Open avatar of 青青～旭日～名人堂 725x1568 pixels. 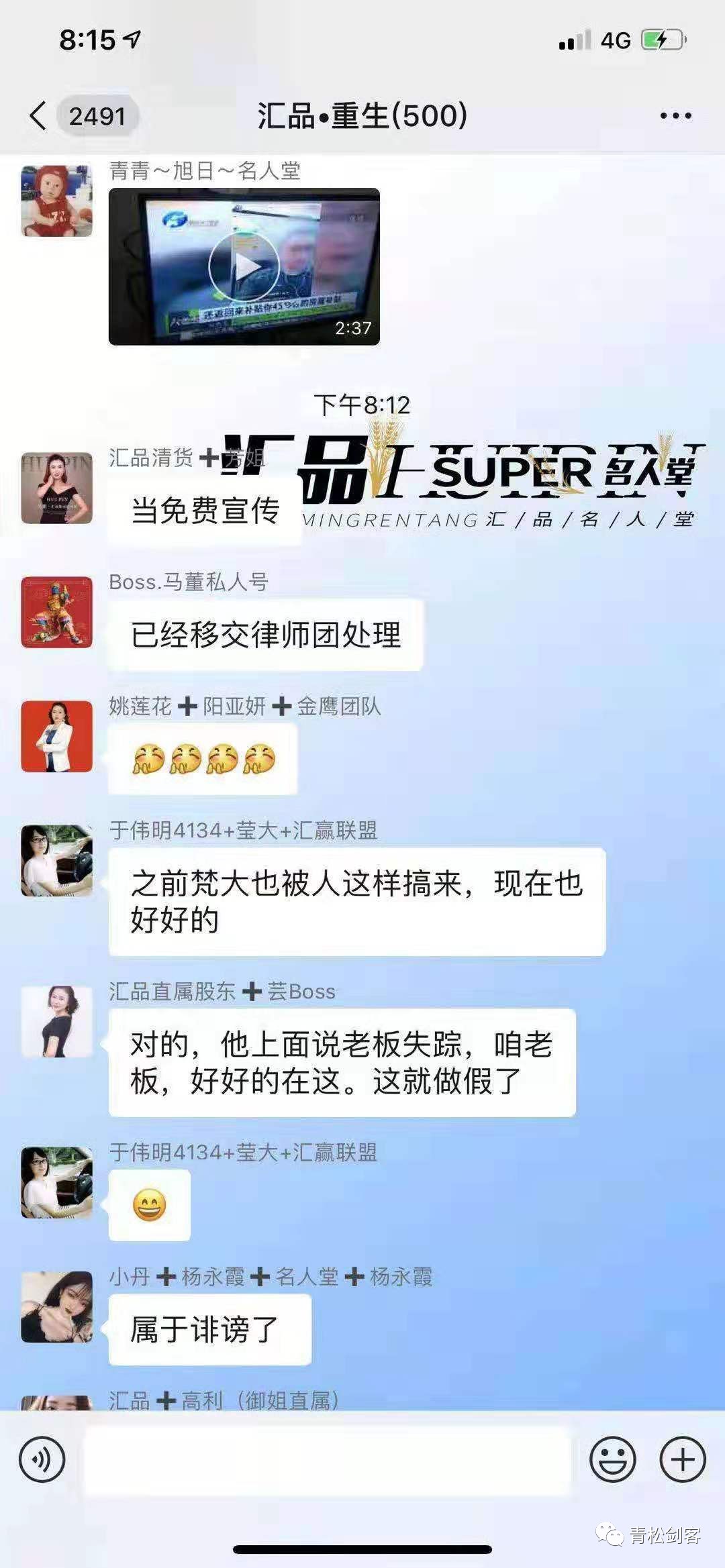point(56,201)
